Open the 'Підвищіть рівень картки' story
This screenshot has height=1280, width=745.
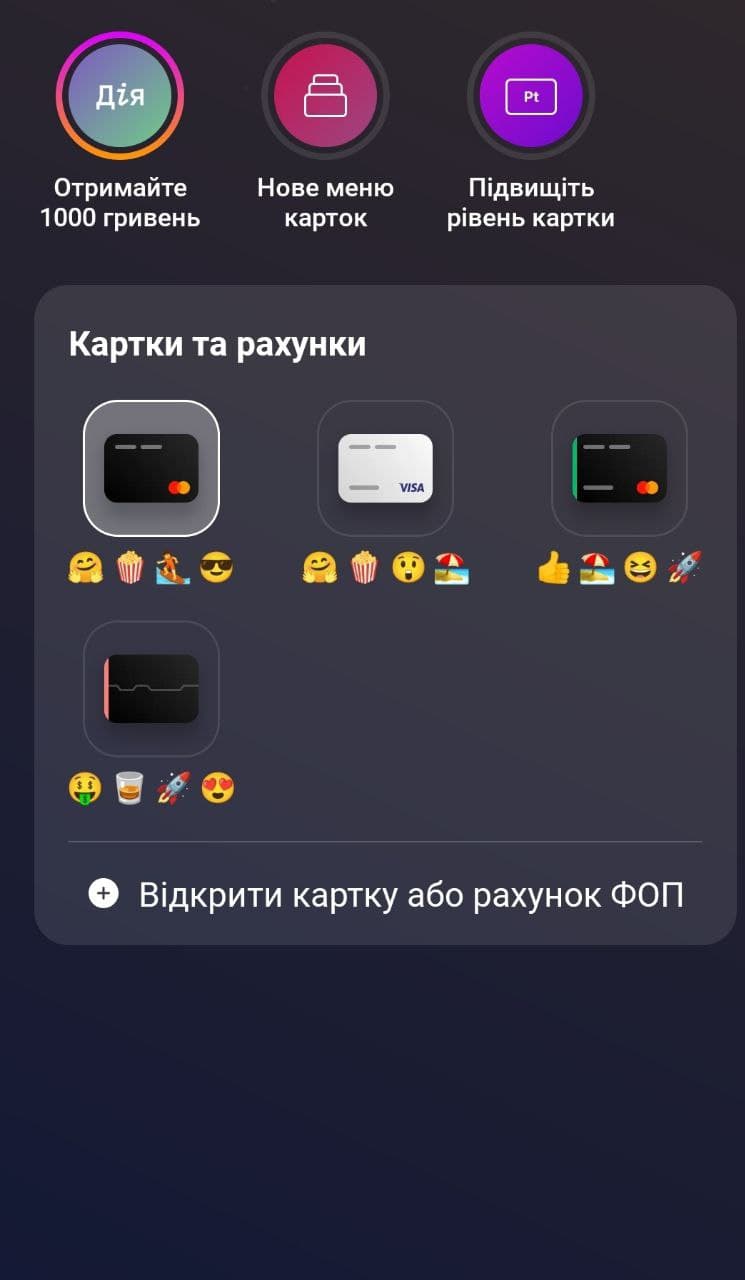click(531, 96)
